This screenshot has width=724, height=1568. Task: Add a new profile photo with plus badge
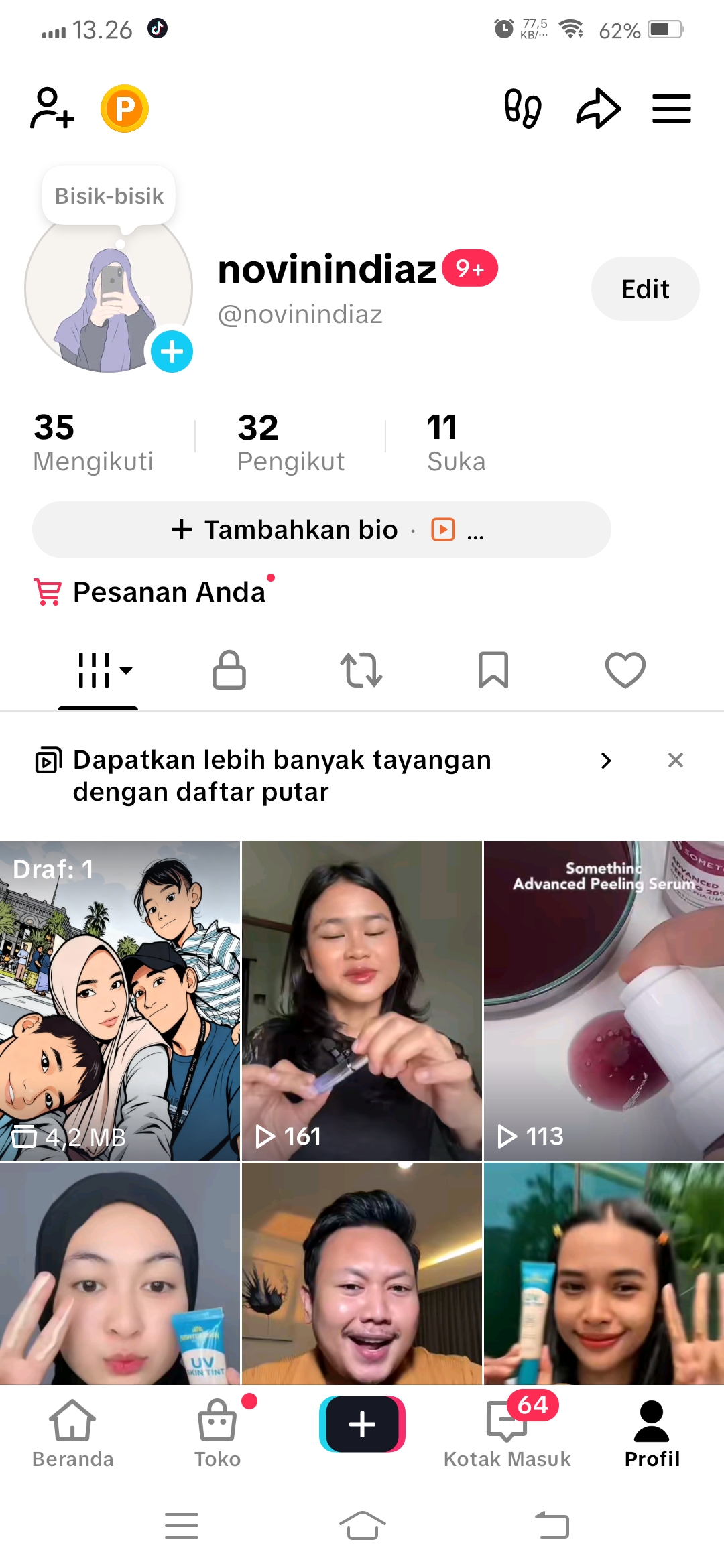pyautogui.click(x=172, y=351)
